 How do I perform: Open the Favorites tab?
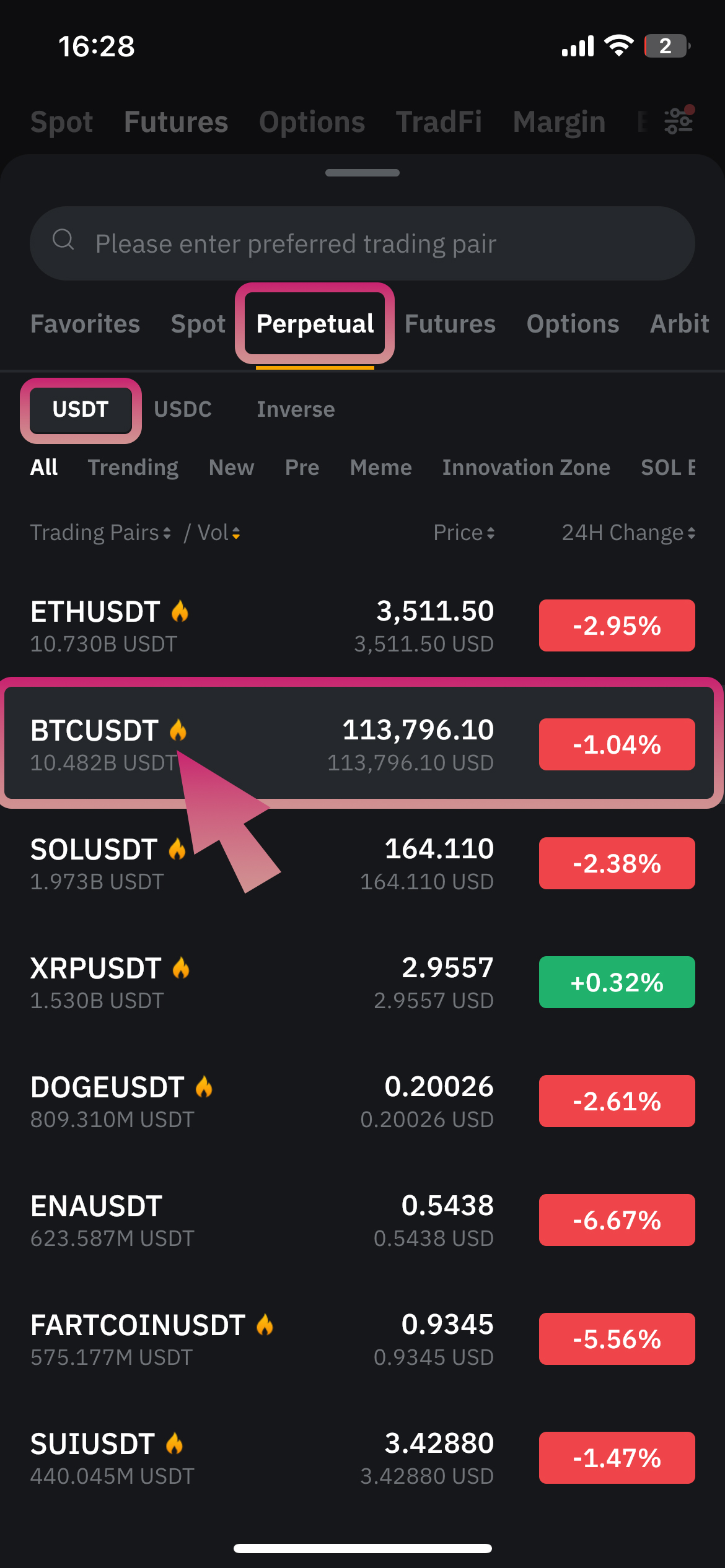tap(84, 323)
